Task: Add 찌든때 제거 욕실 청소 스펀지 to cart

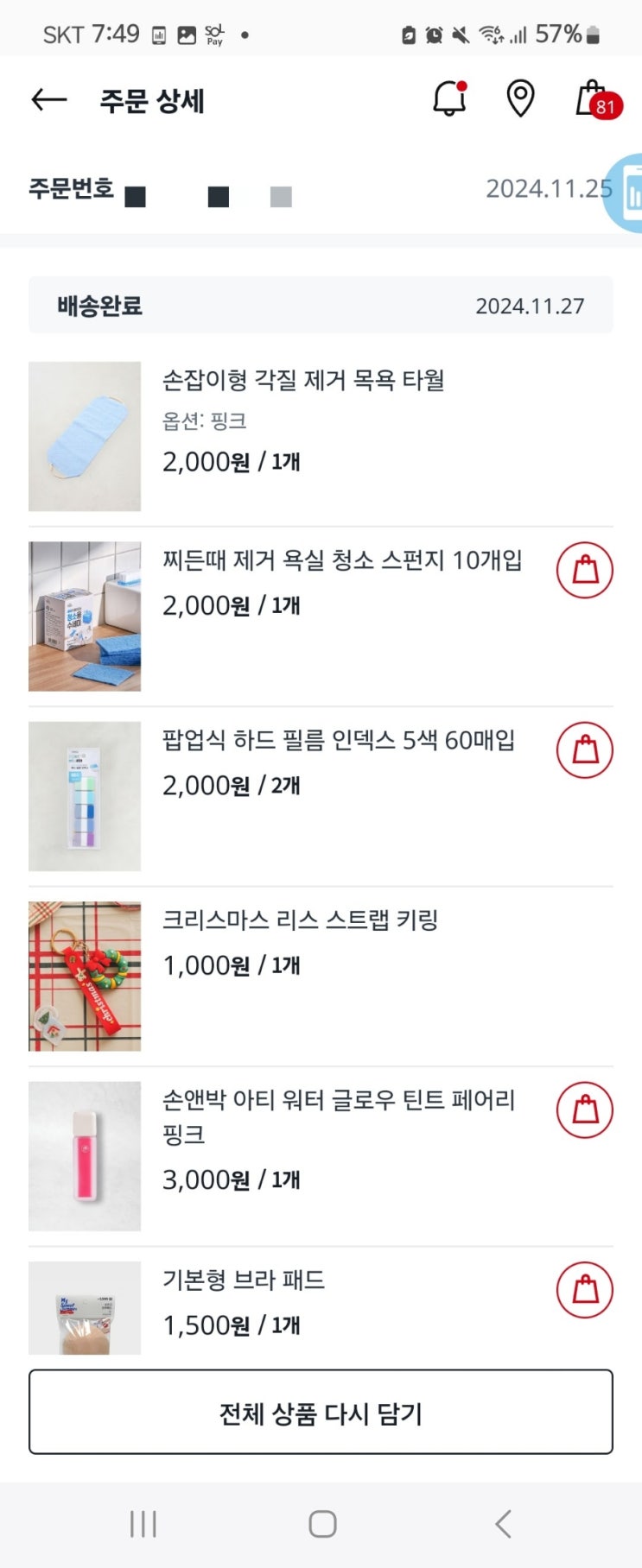Action: pos(585,571)
